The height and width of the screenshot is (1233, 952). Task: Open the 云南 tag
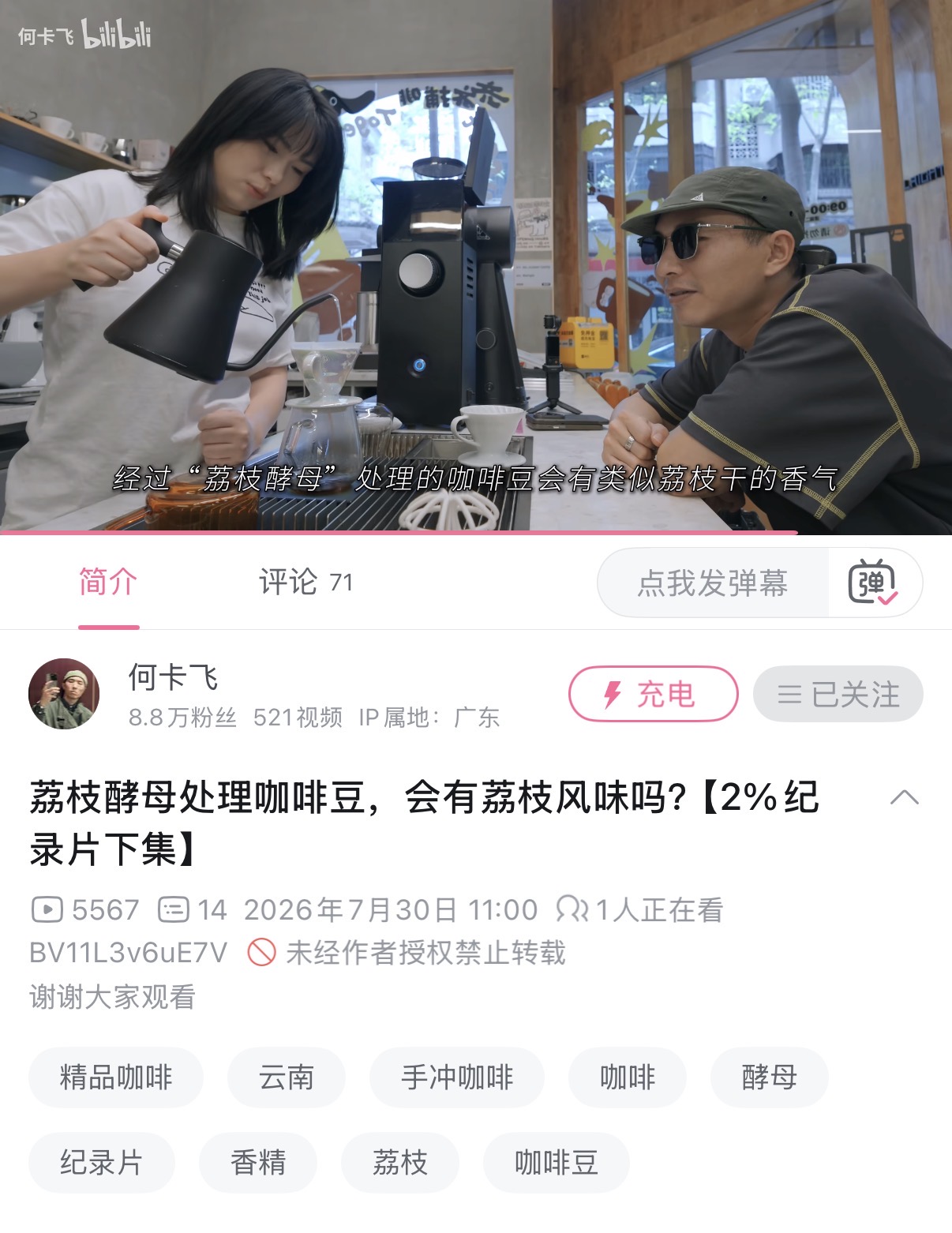pos(287,1077)
